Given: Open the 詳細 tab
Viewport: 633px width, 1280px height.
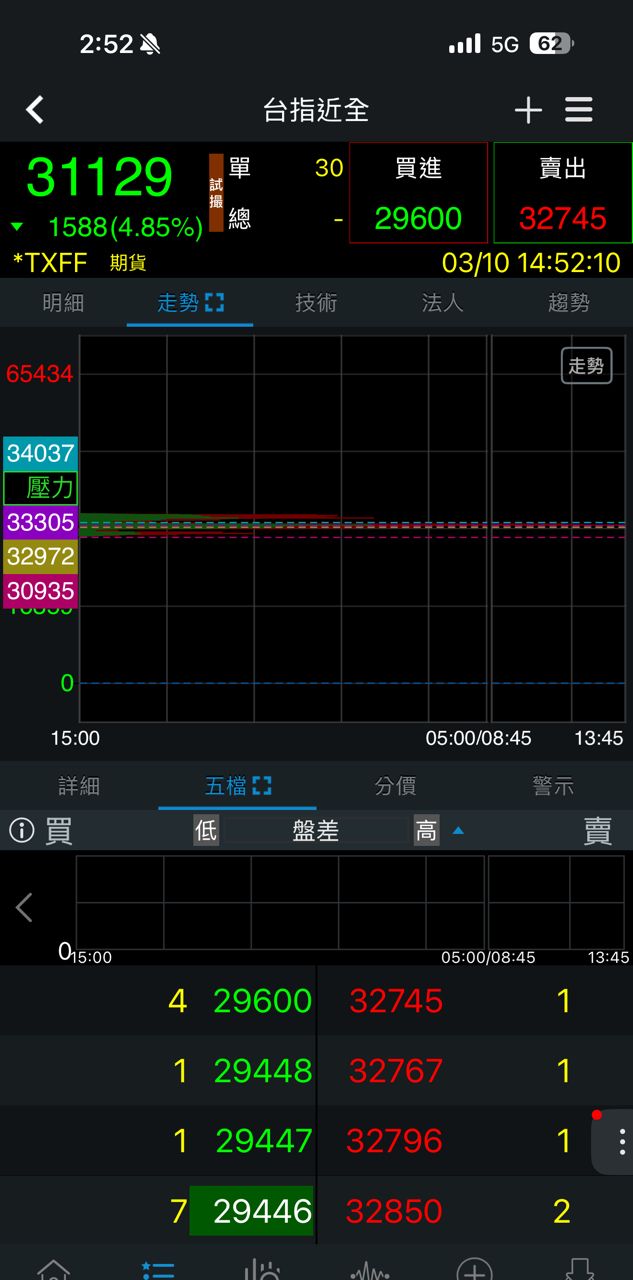Looking at the screenshot, I should 79,786.
